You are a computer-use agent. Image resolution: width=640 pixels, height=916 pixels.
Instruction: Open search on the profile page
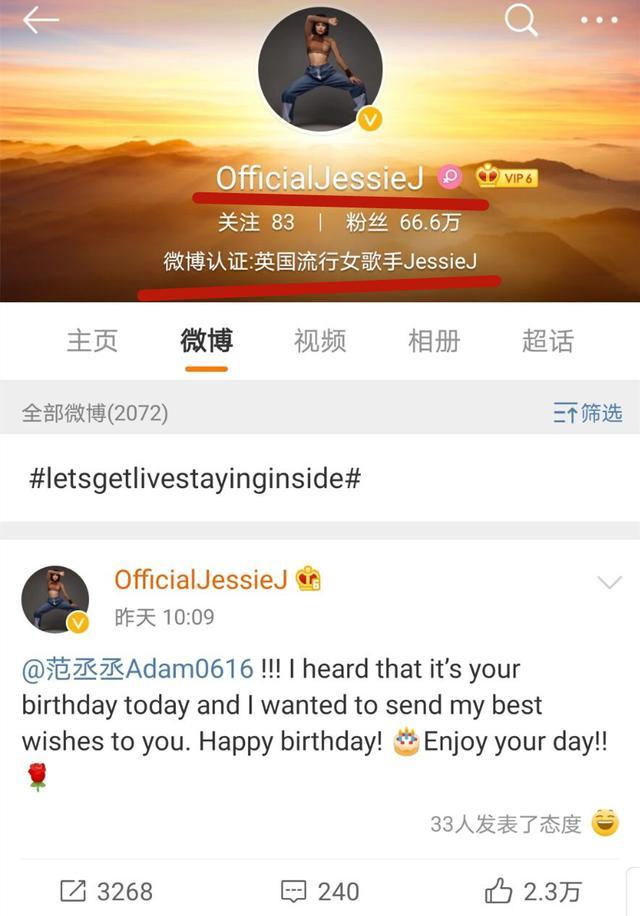(x=521, y=19)
